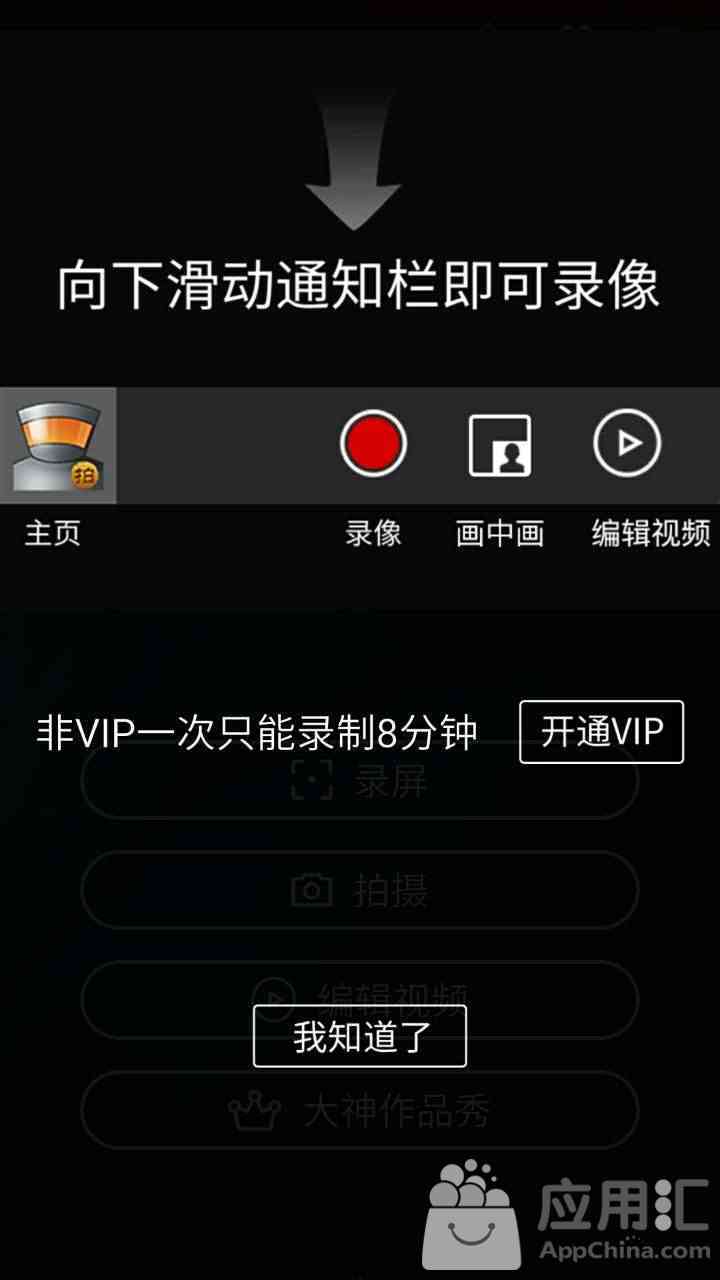Tap the red record button

(373, 443)
